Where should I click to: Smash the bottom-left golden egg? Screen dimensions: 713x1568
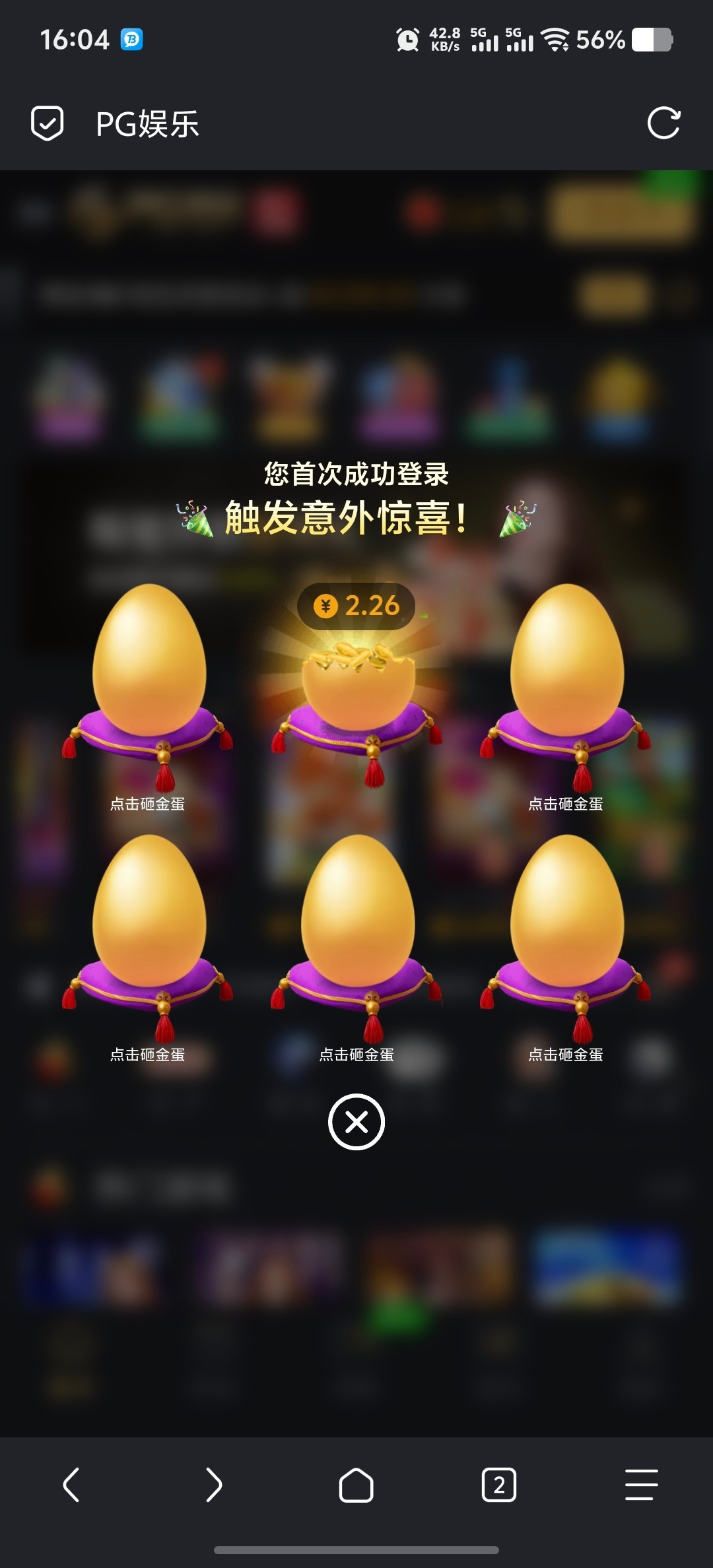click(x=149, y=917)
